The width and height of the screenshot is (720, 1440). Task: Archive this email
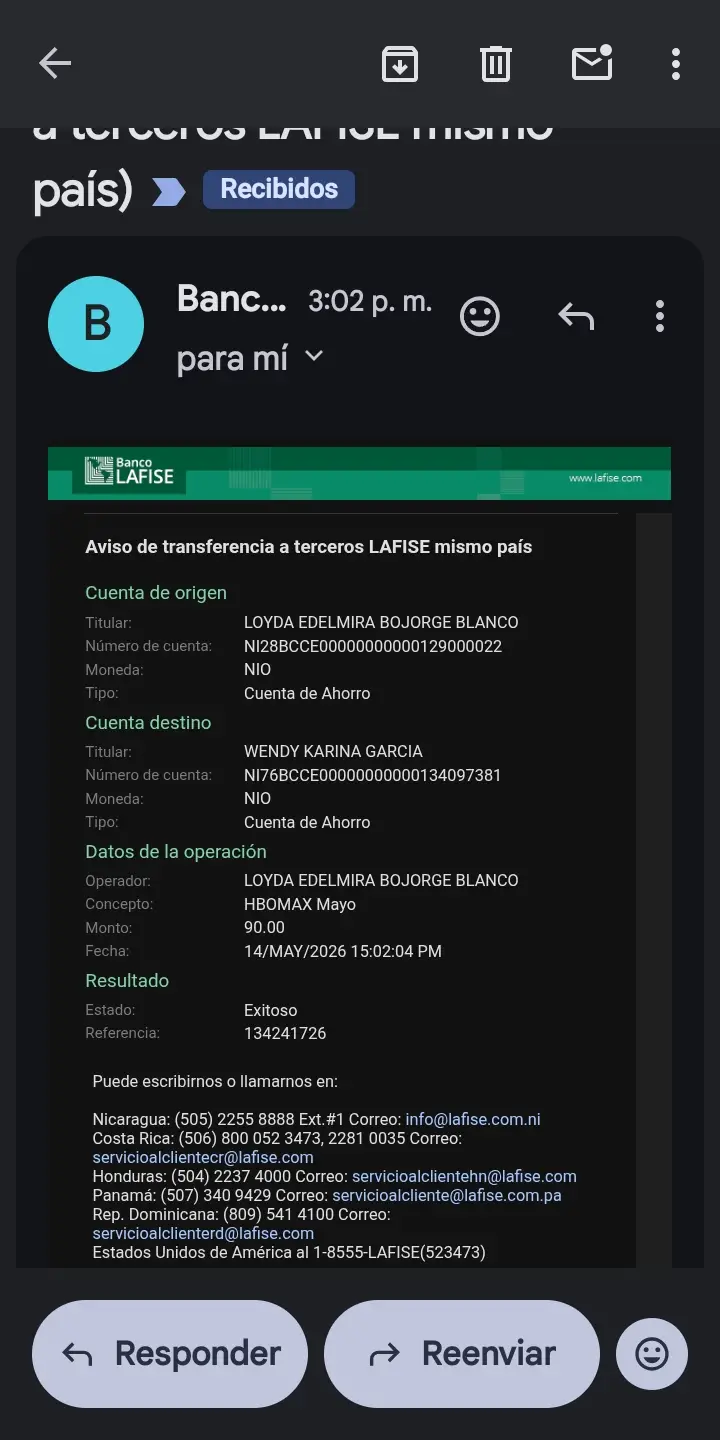(400, 64)
